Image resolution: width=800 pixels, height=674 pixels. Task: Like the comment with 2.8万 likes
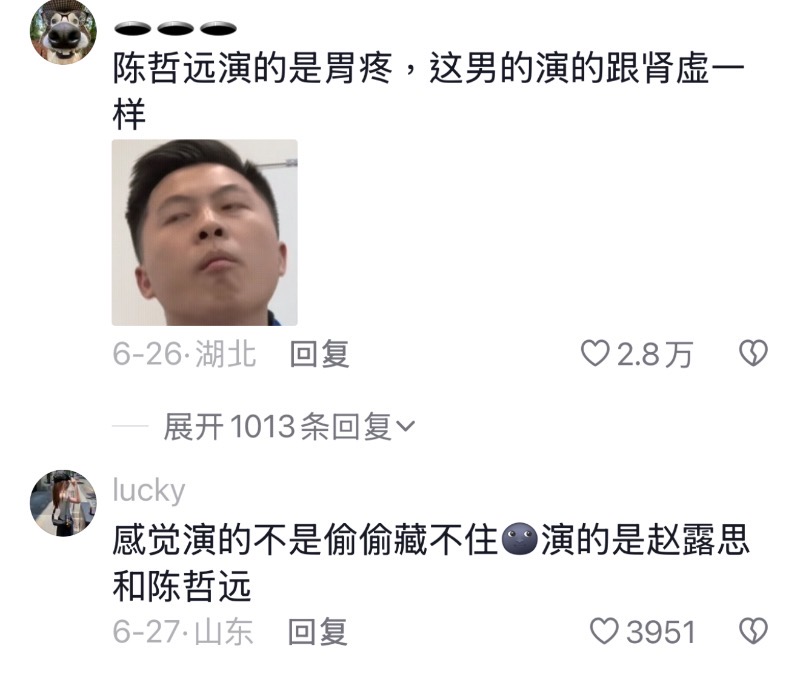[596, 354]
